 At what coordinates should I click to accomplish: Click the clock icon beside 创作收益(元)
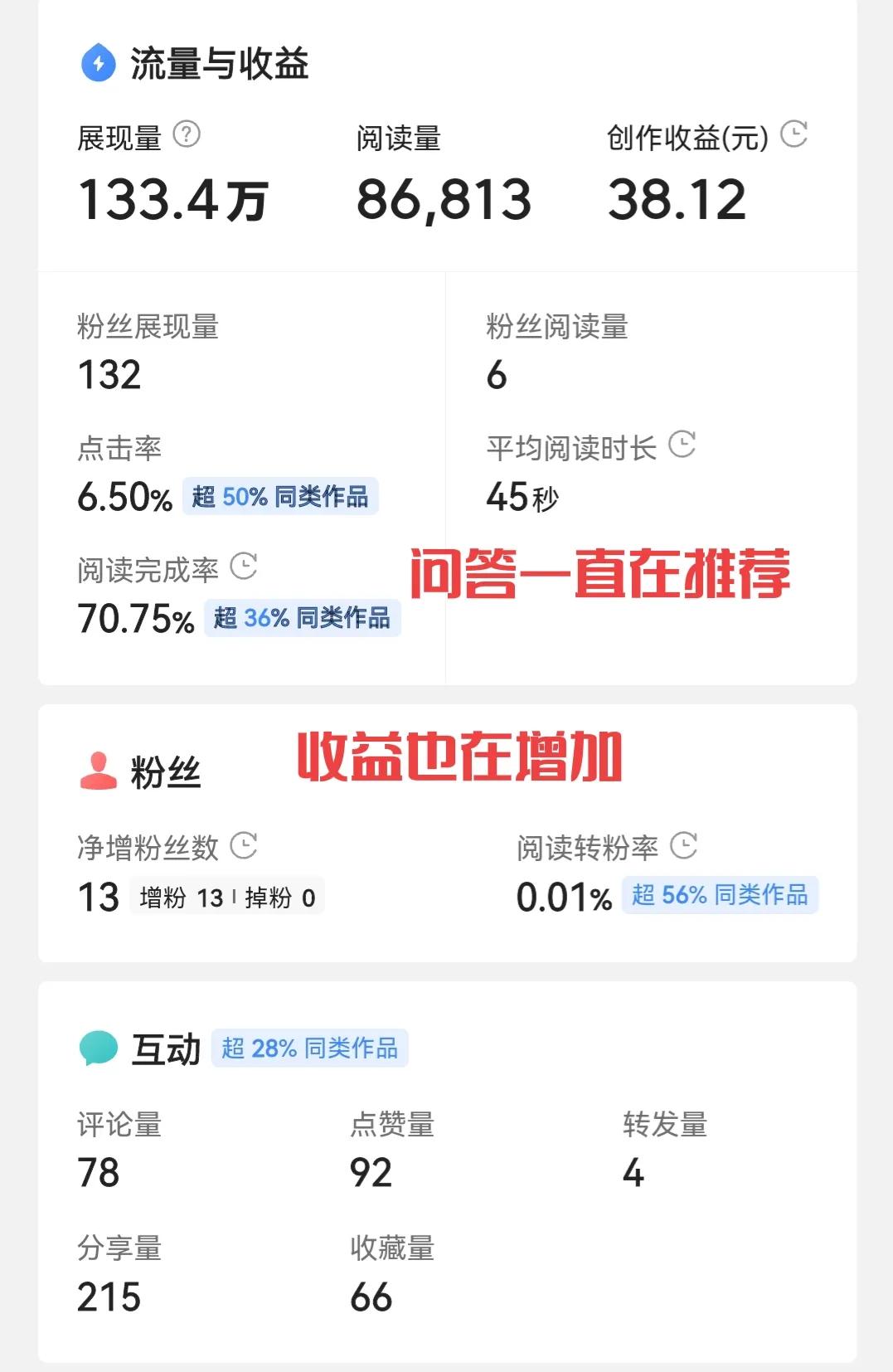(x=795, y=134)
